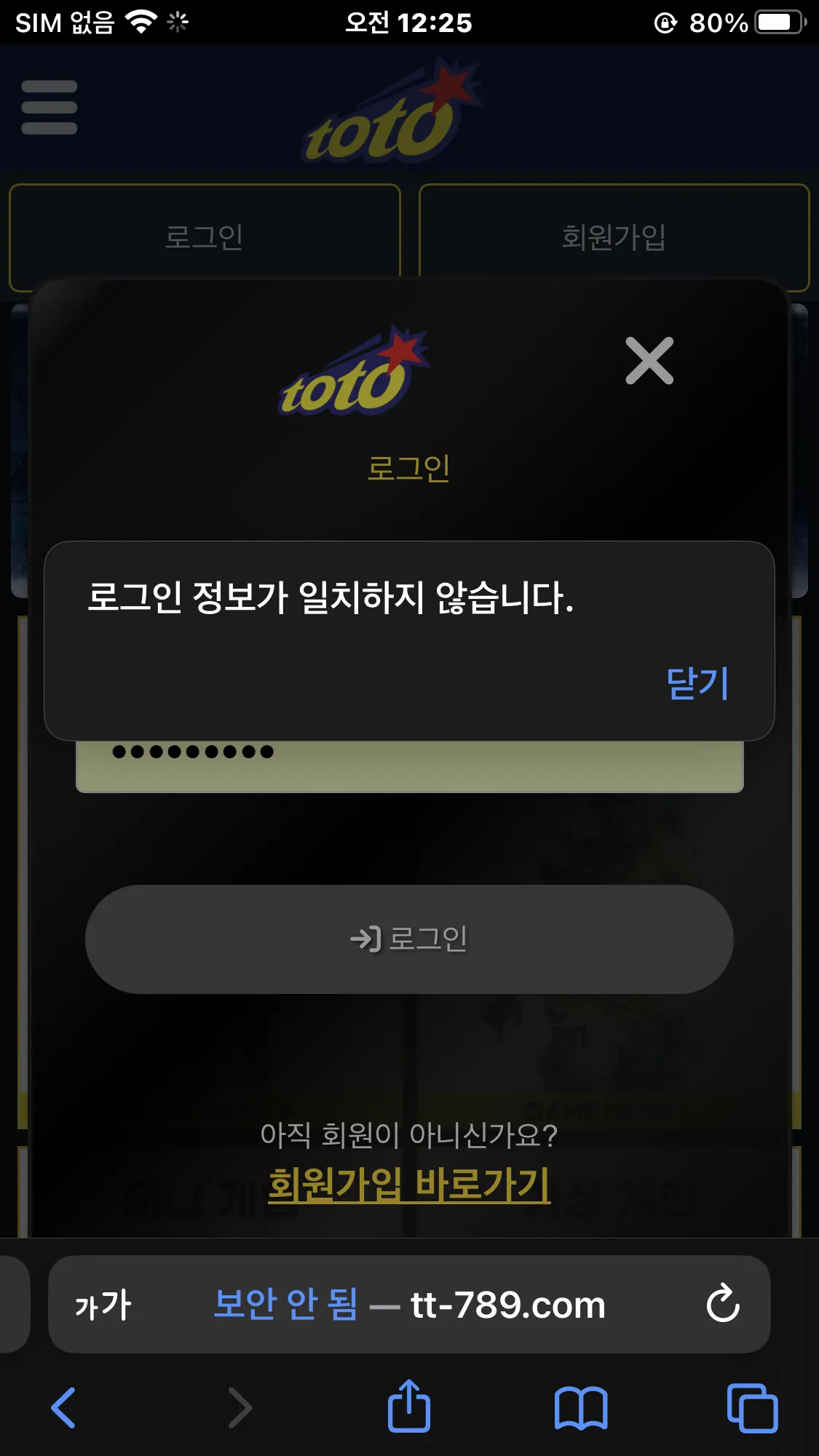Image resolution: width=819 pixels, height=1456 pixels.
Task: Tap the 로그인 button at the top
Action: pyautogui.click(x=205, y=237)
